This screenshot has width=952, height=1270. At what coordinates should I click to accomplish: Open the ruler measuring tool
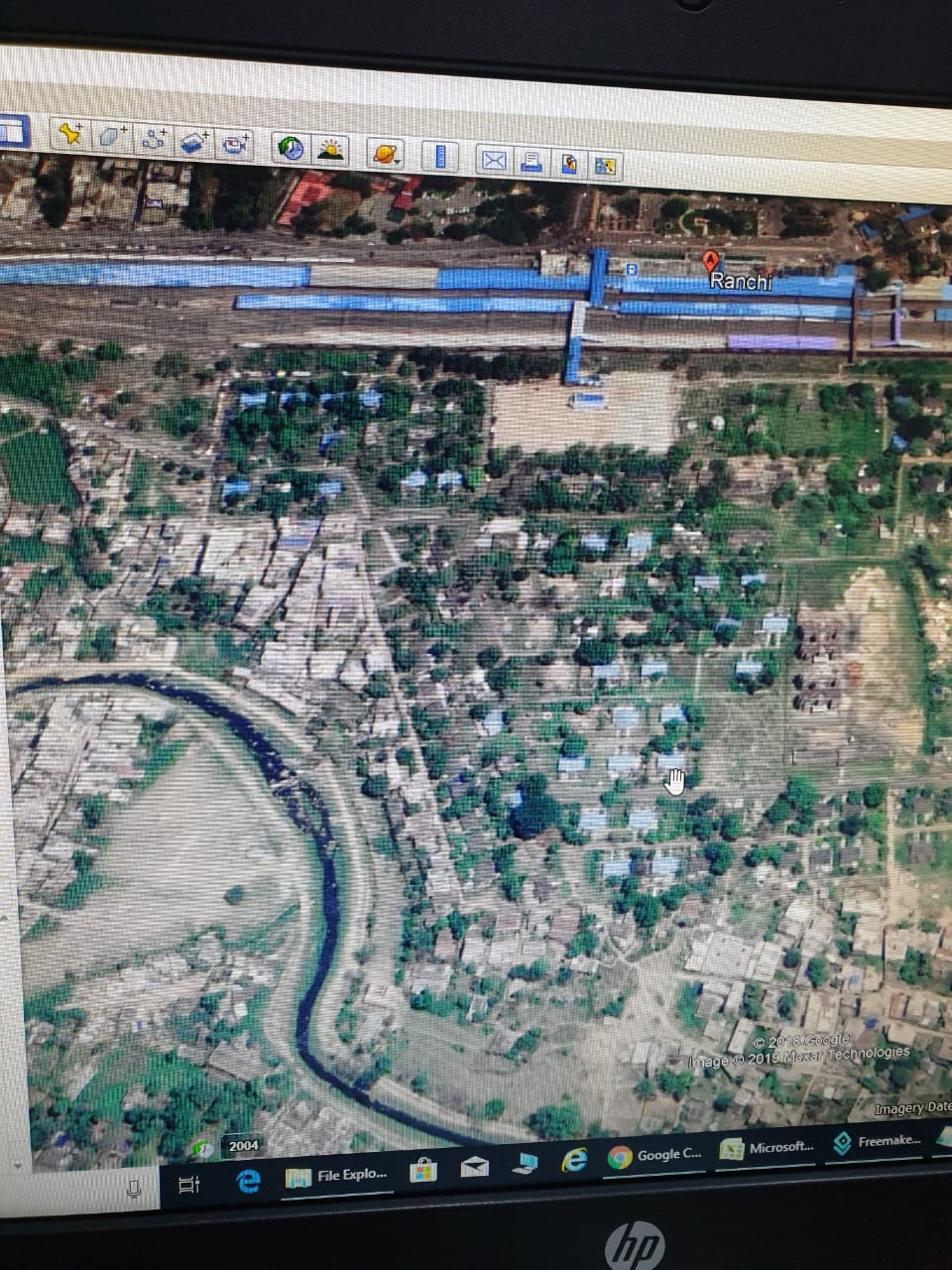point(440,156)
